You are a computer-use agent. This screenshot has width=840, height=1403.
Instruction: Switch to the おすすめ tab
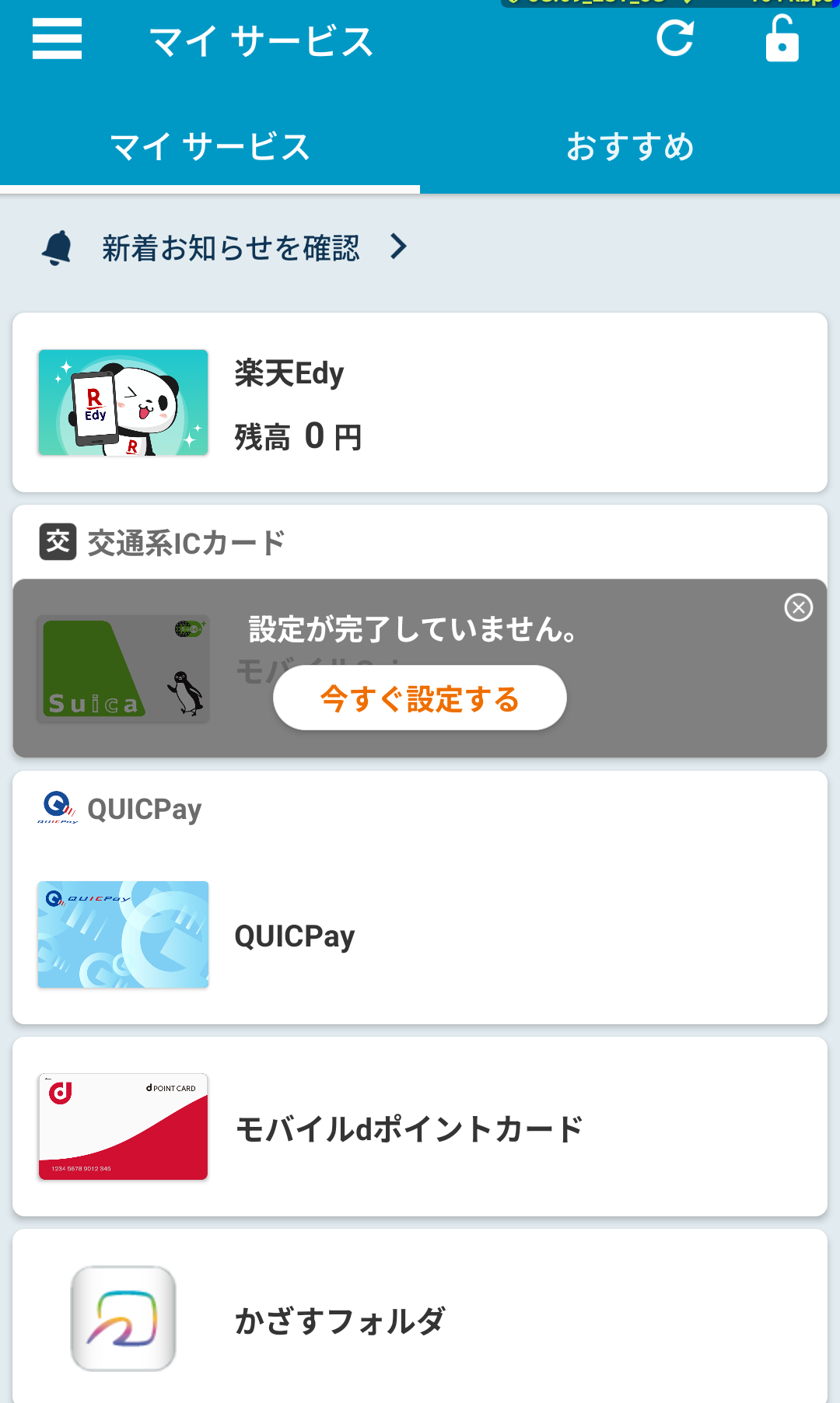630,146
